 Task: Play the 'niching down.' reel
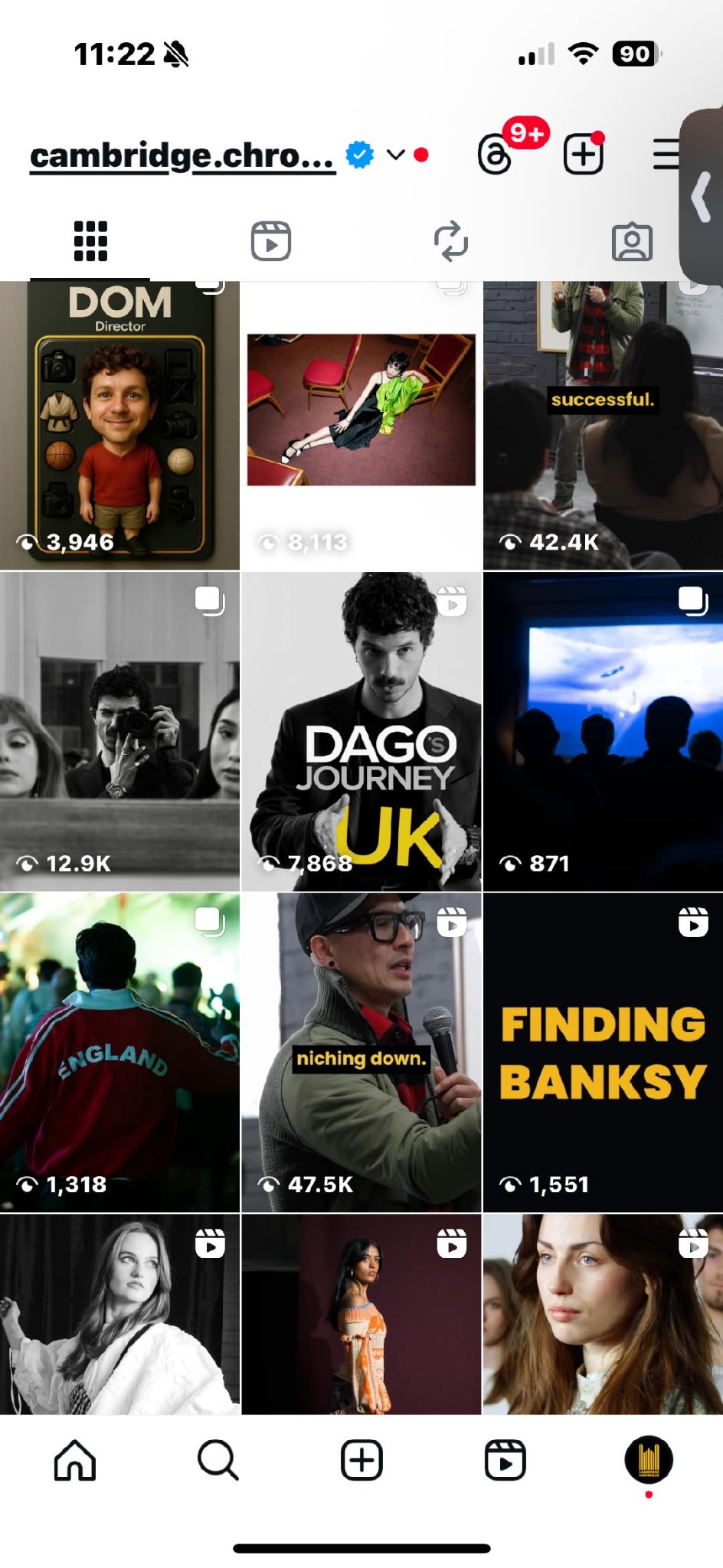coord(361,1052)
